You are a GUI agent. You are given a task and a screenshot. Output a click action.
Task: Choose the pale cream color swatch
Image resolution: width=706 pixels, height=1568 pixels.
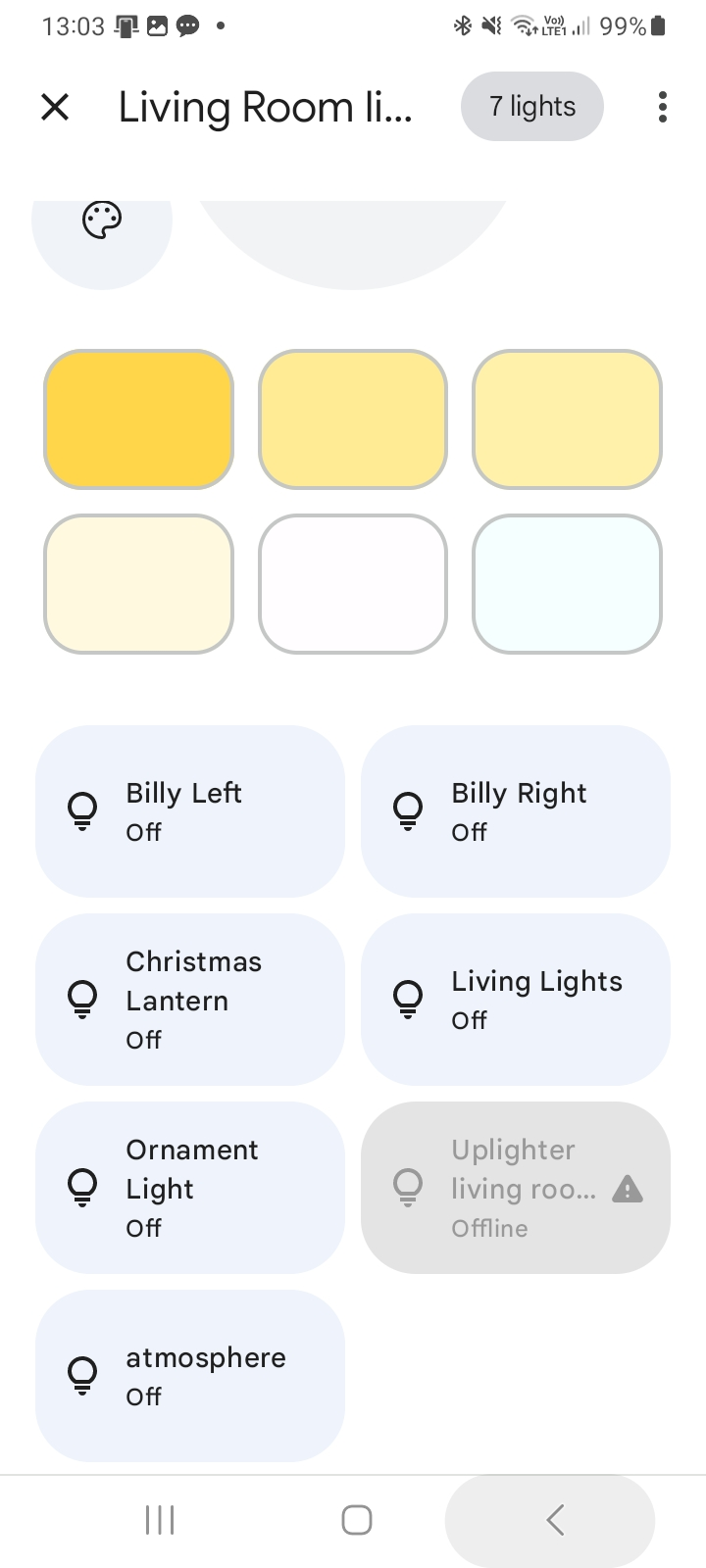pyautogui.click(x=139, y=584)
